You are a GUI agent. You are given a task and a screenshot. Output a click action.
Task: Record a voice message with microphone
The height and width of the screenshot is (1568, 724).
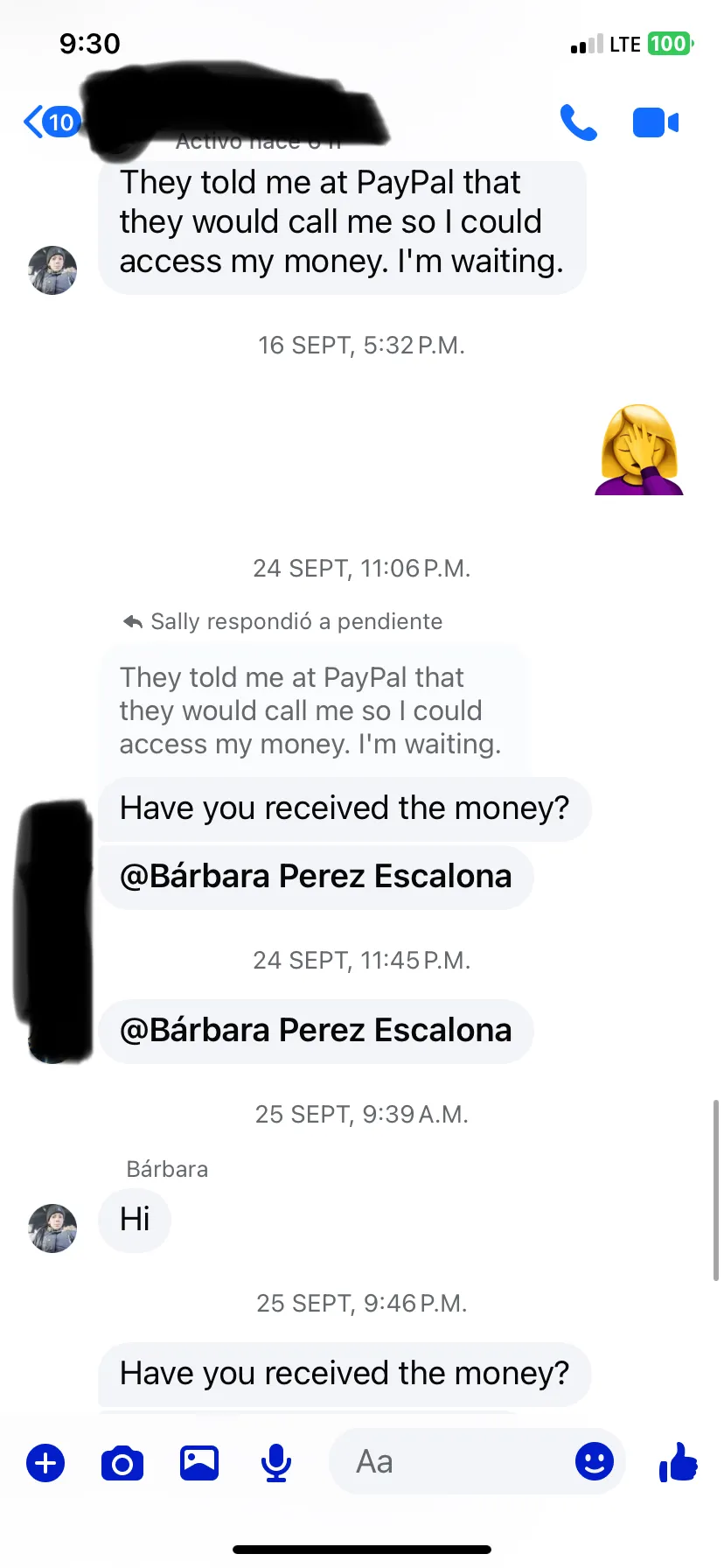coord(276,1463)
